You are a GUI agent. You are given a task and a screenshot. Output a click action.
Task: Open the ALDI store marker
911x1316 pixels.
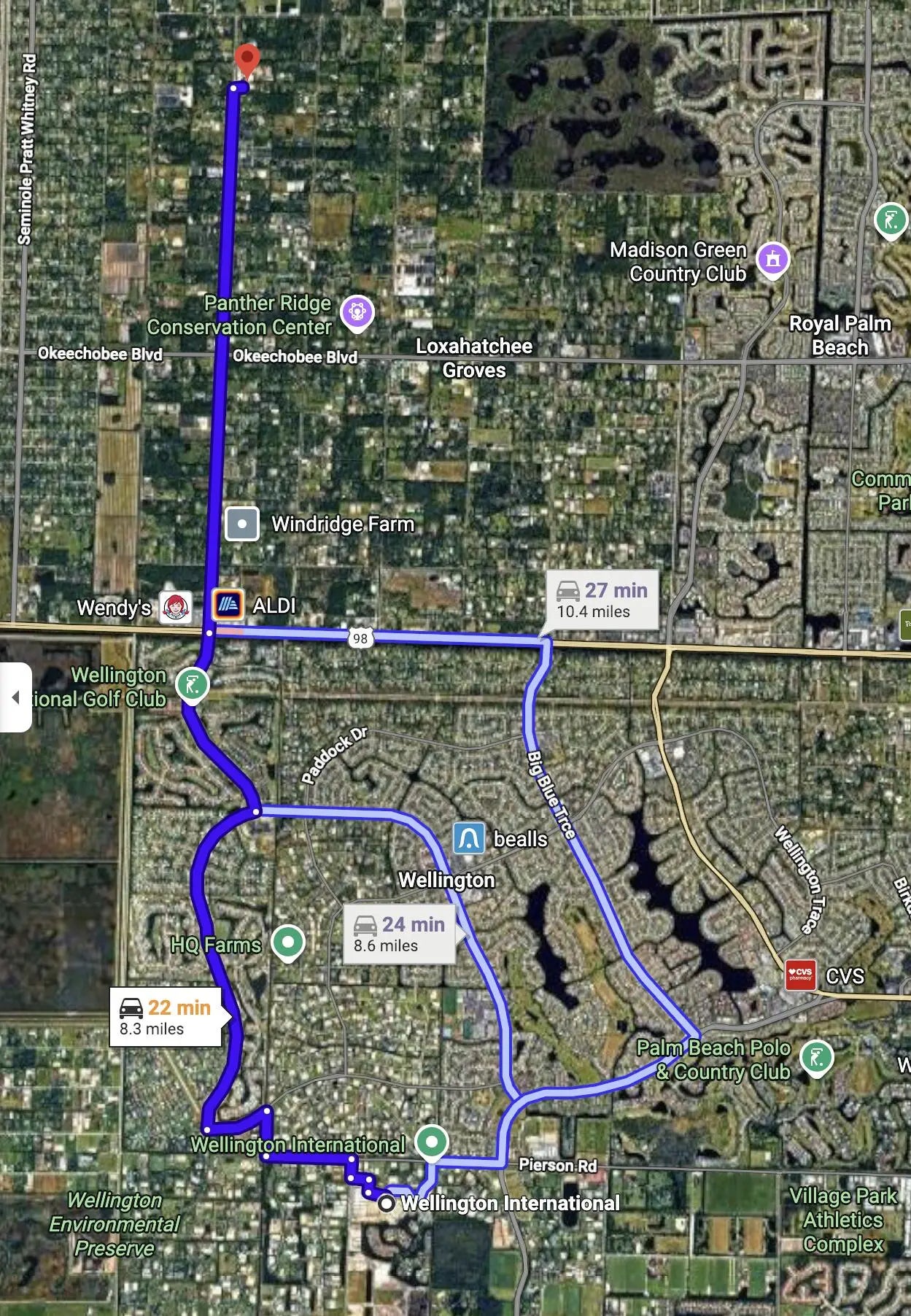pos(228,605)
